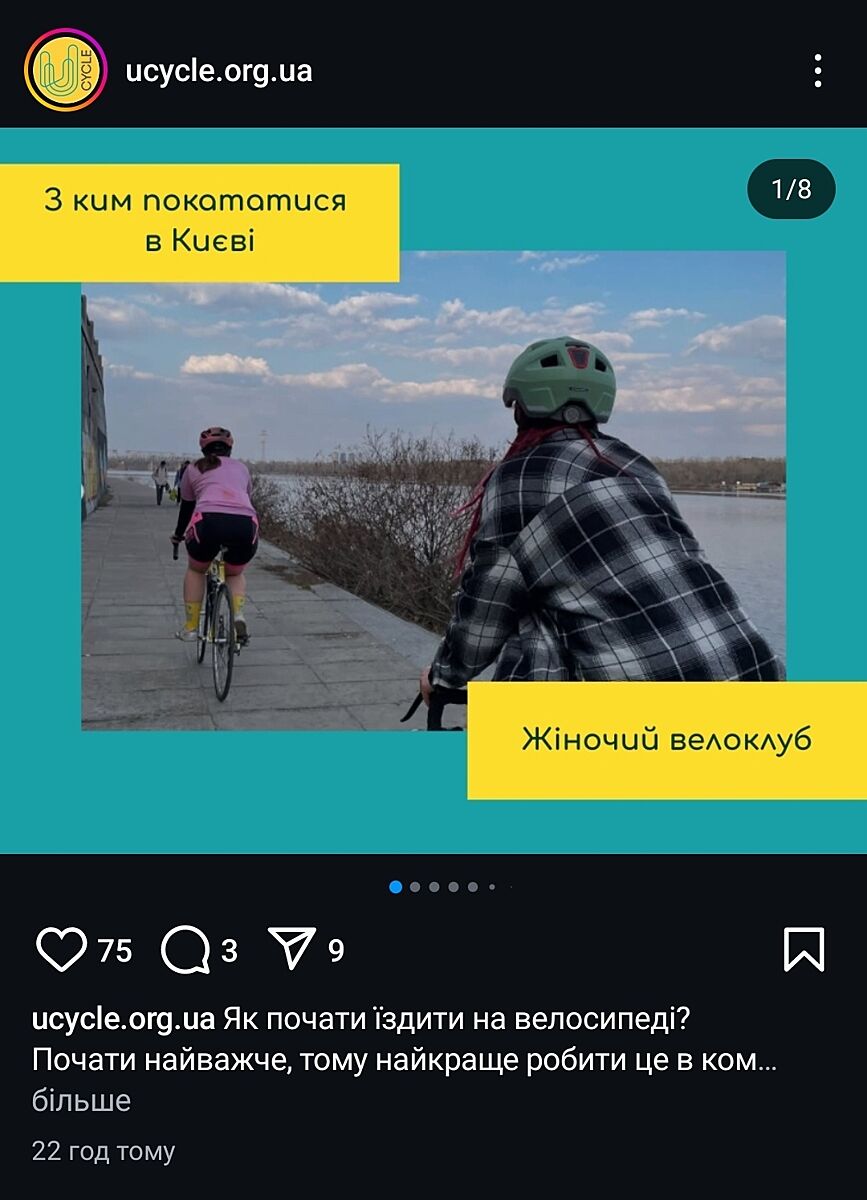Like the ucycle.org.ua post

click(61, 950)
